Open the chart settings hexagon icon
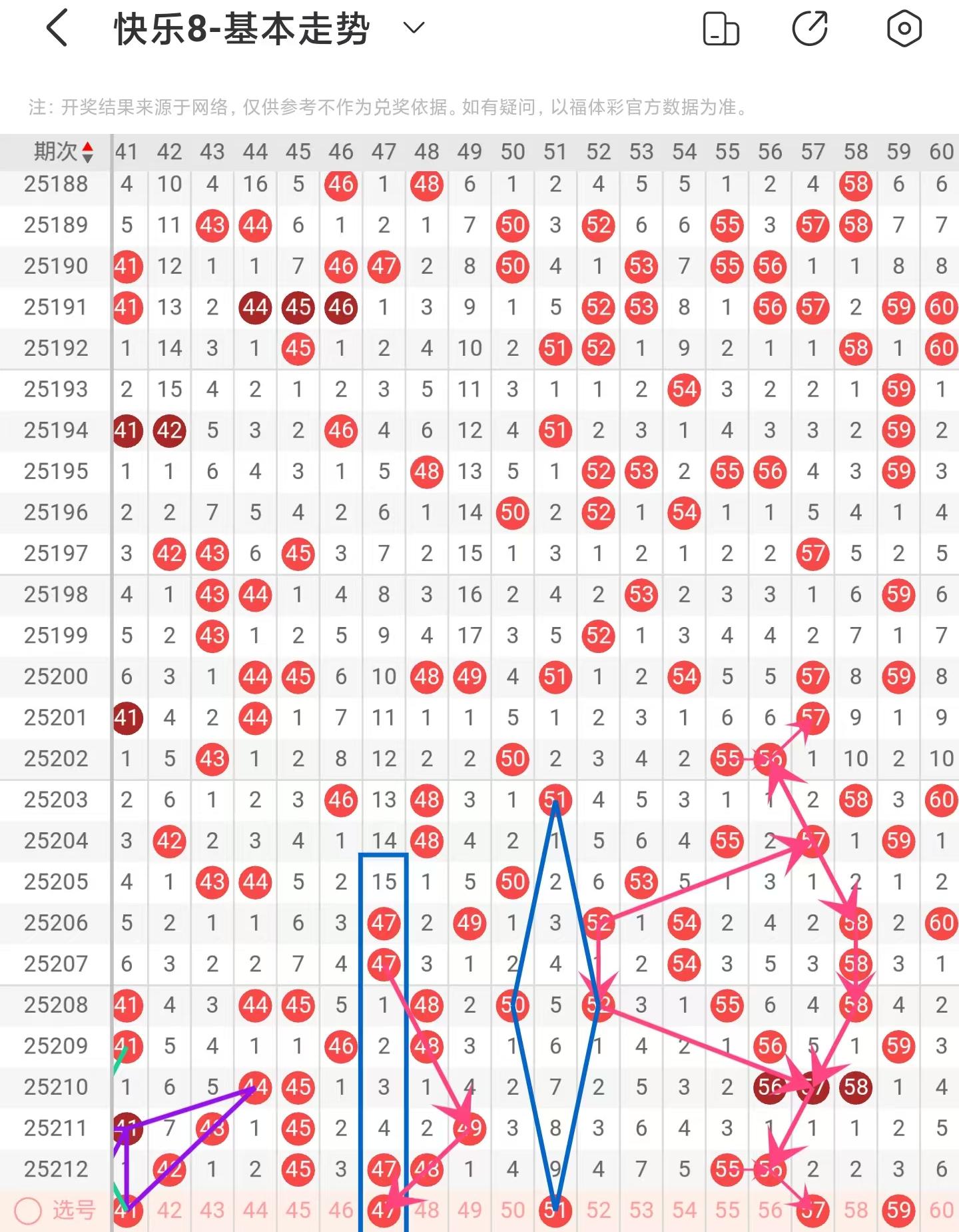 (904, 29)
